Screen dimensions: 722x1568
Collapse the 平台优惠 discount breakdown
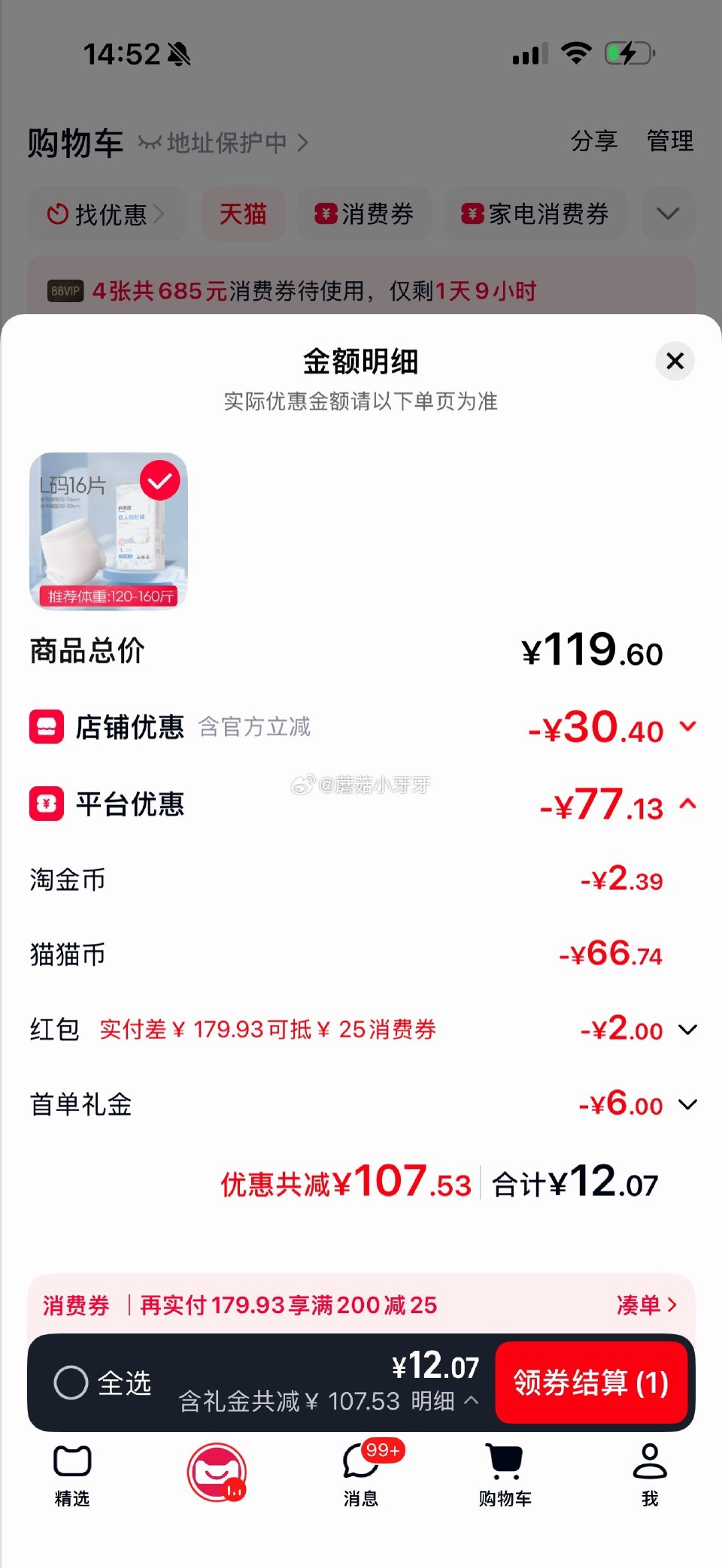[x=687, y=804]
